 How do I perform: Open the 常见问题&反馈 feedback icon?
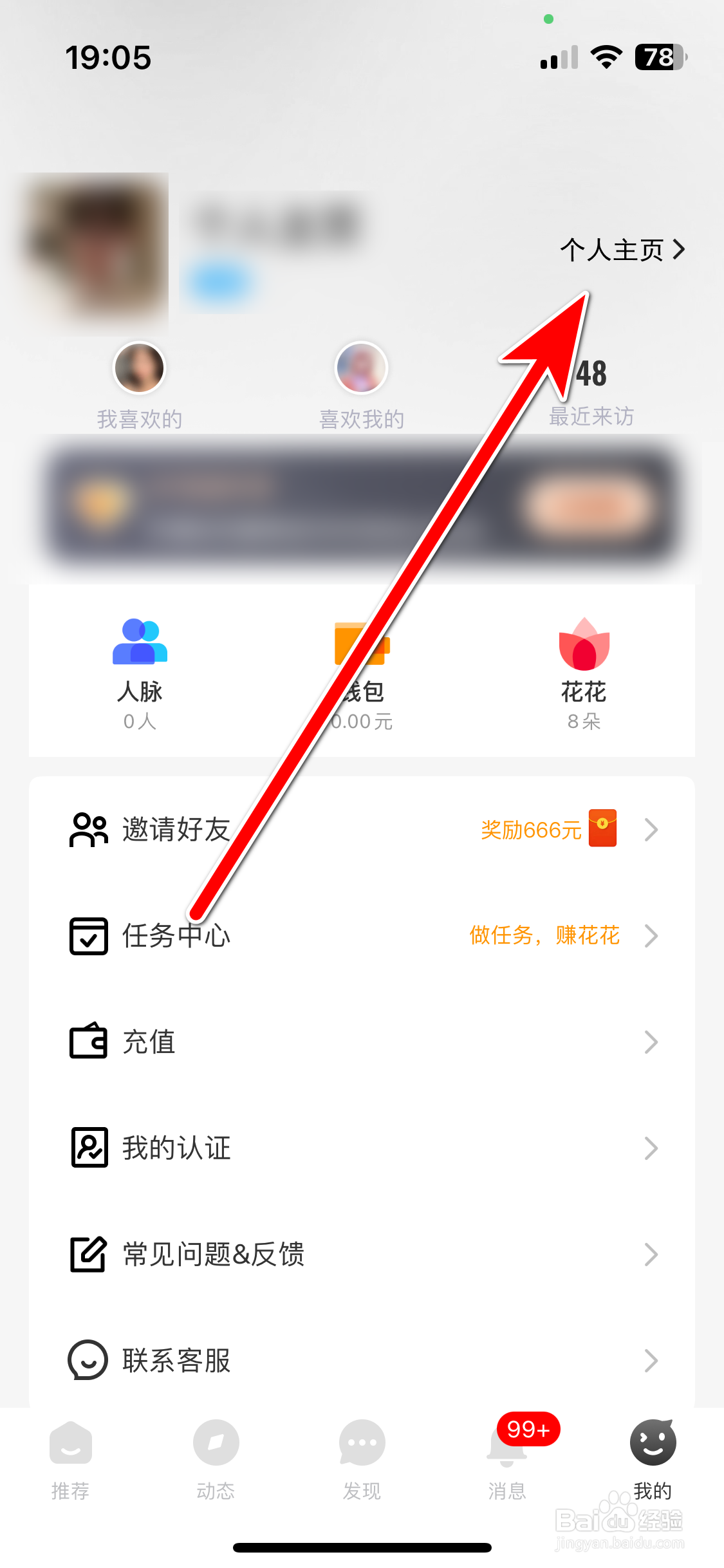pos(88,1253)
